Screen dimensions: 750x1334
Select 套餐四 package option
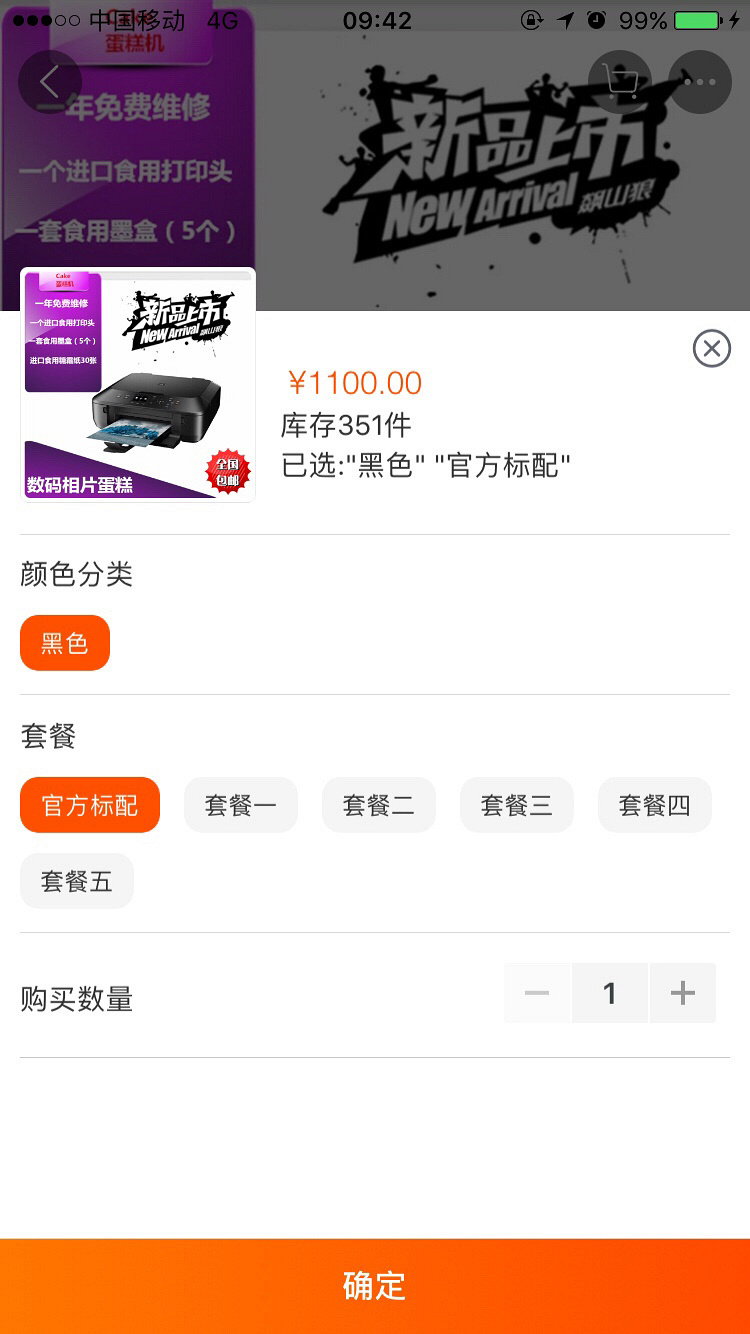click(x=654, y=805)
